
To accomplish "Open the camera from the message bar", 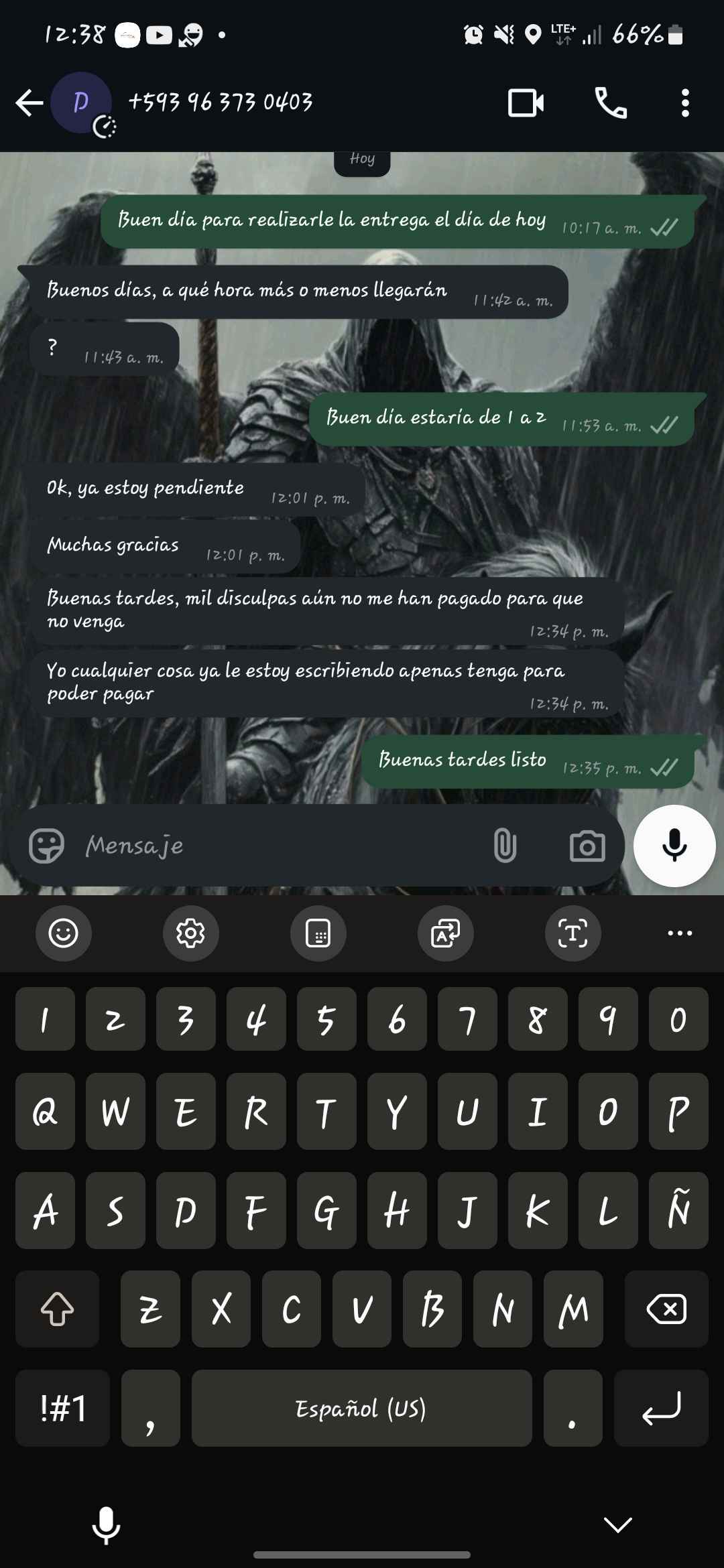I will point(587,846).
